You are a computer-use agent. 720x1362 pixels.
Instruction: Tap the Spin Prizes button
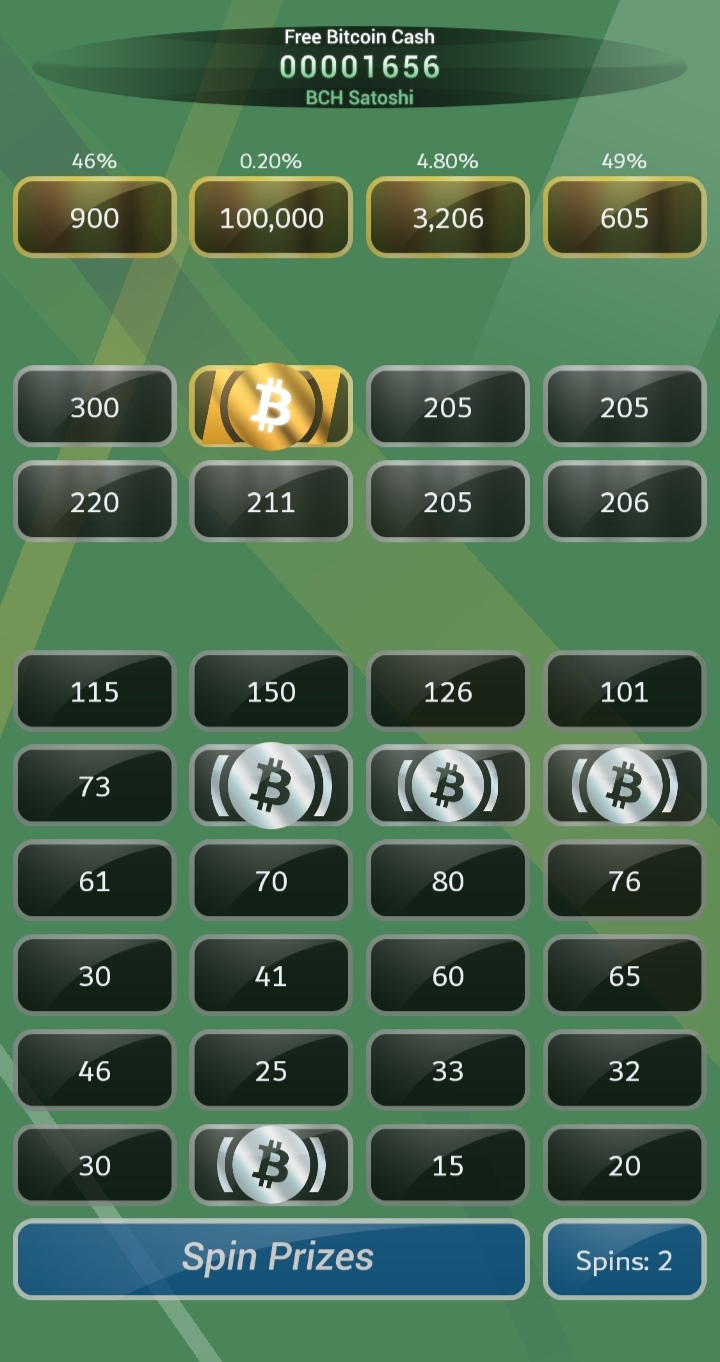[271, 1259]
